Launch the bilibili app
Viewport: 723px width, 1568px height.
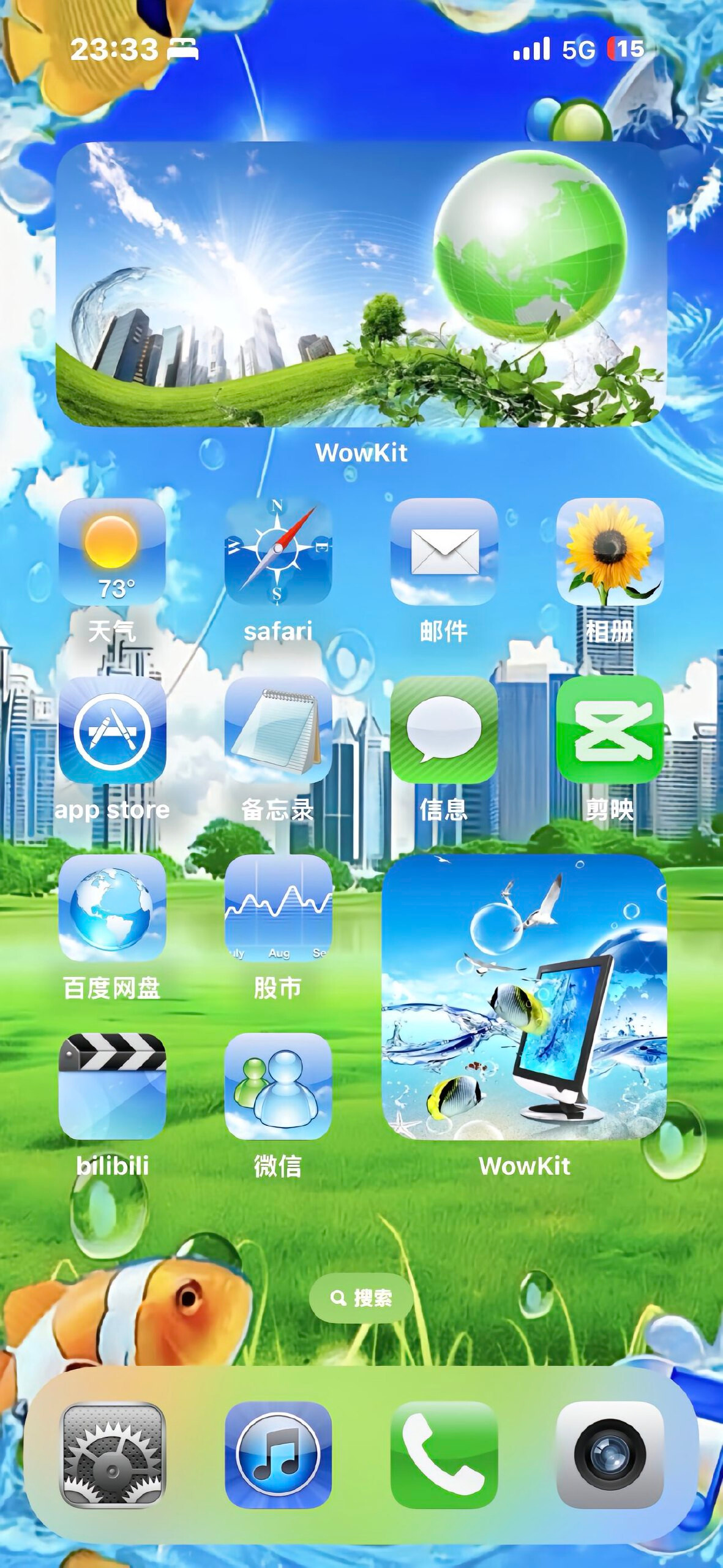point(112,1087)
